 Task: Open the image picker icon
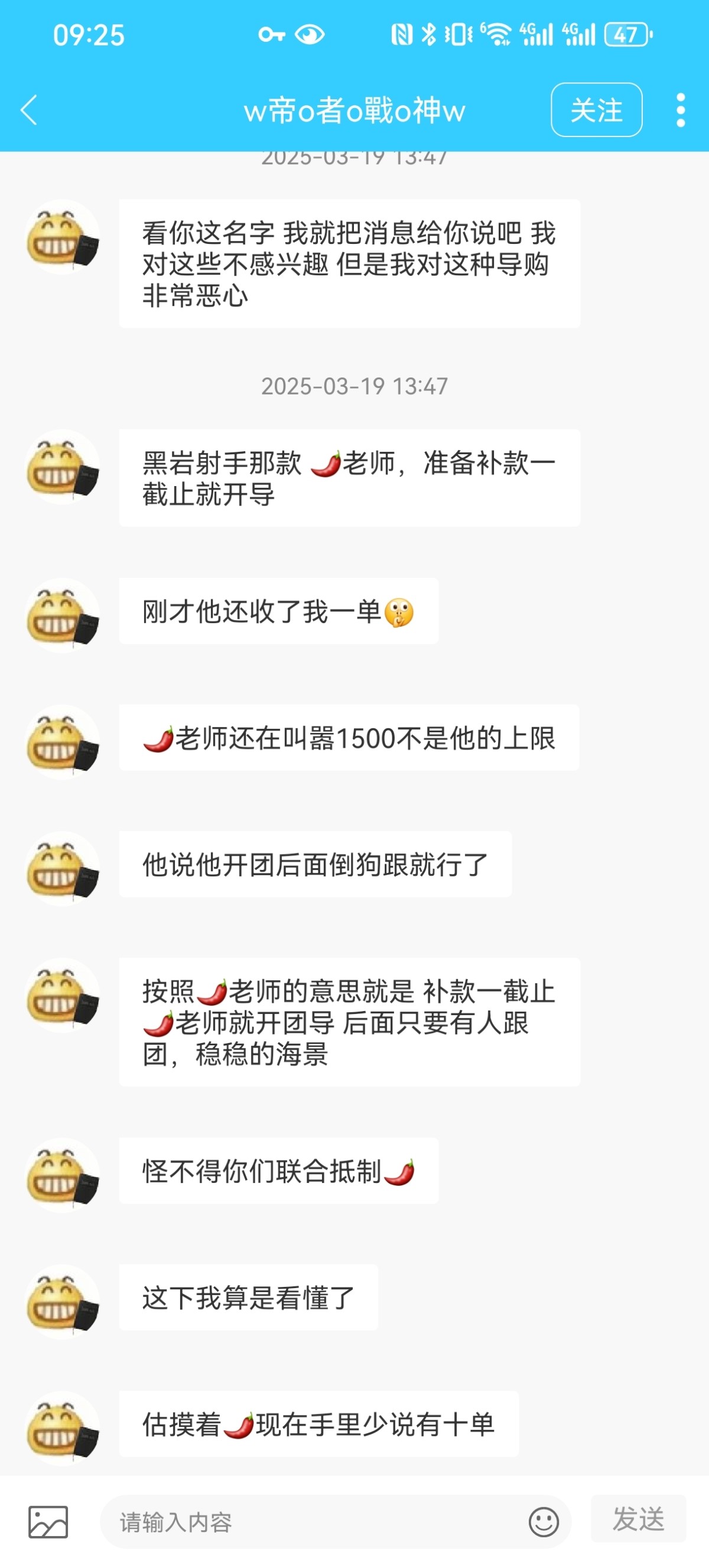[x=48, y=1522]
